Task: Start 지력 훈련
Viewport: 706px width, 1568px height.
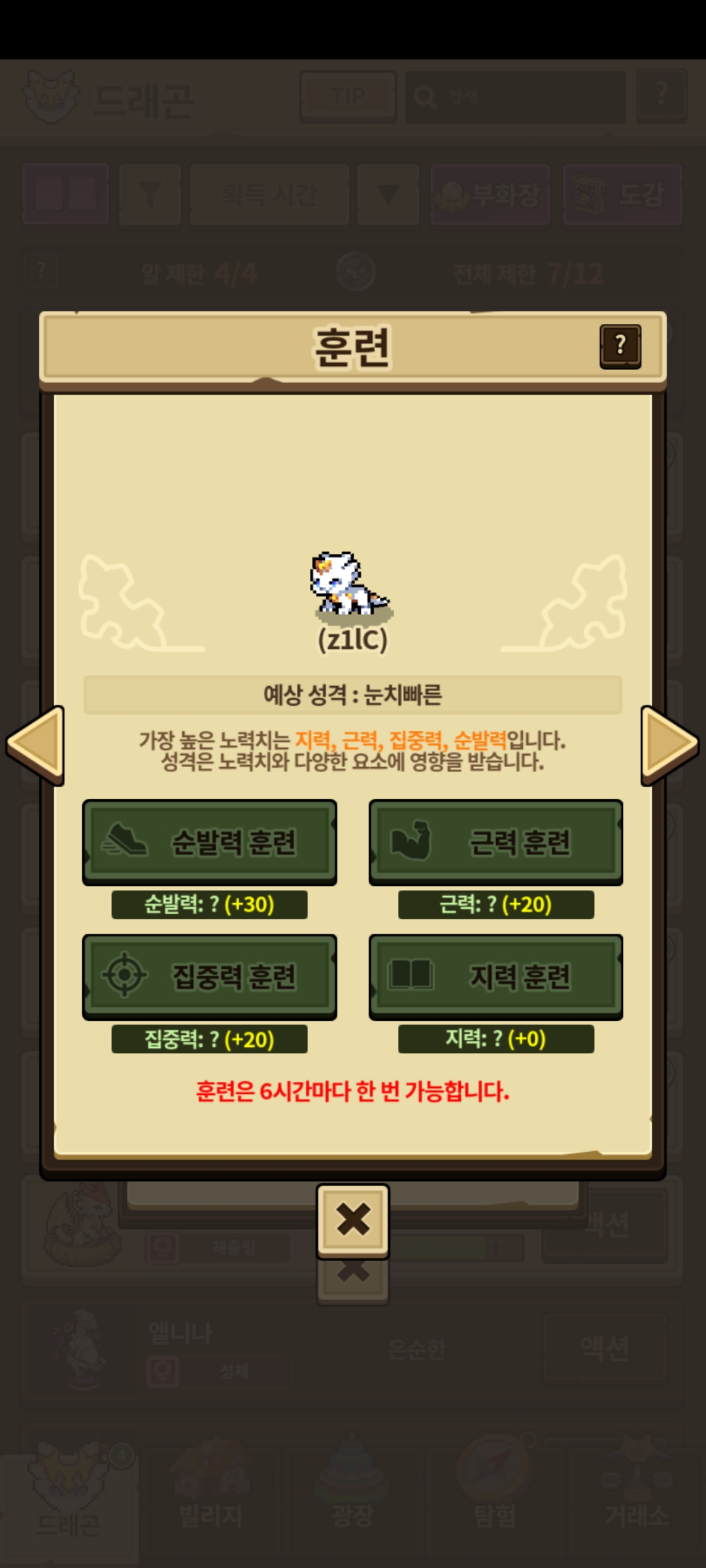Action: [x=496, y=977]
